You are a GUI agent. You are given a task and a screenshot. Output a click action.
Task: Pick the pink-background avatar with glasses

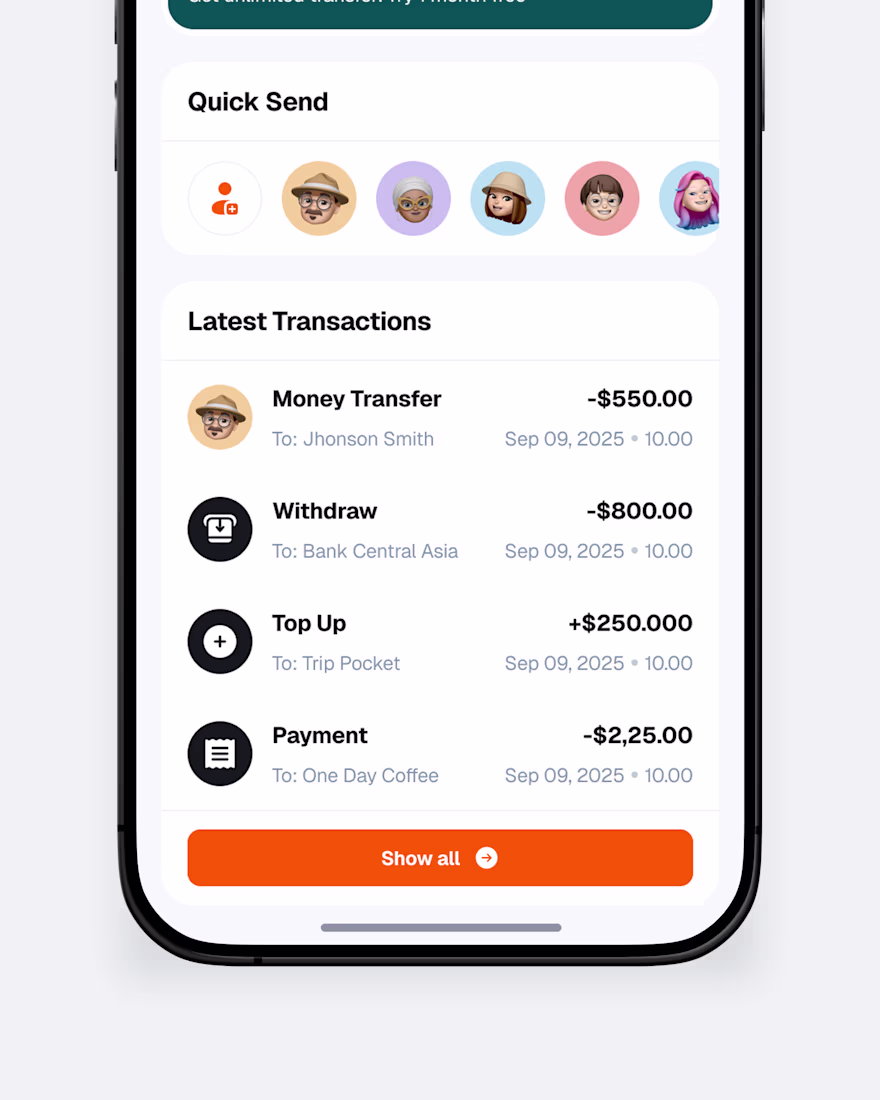click(x=602, y=198)
